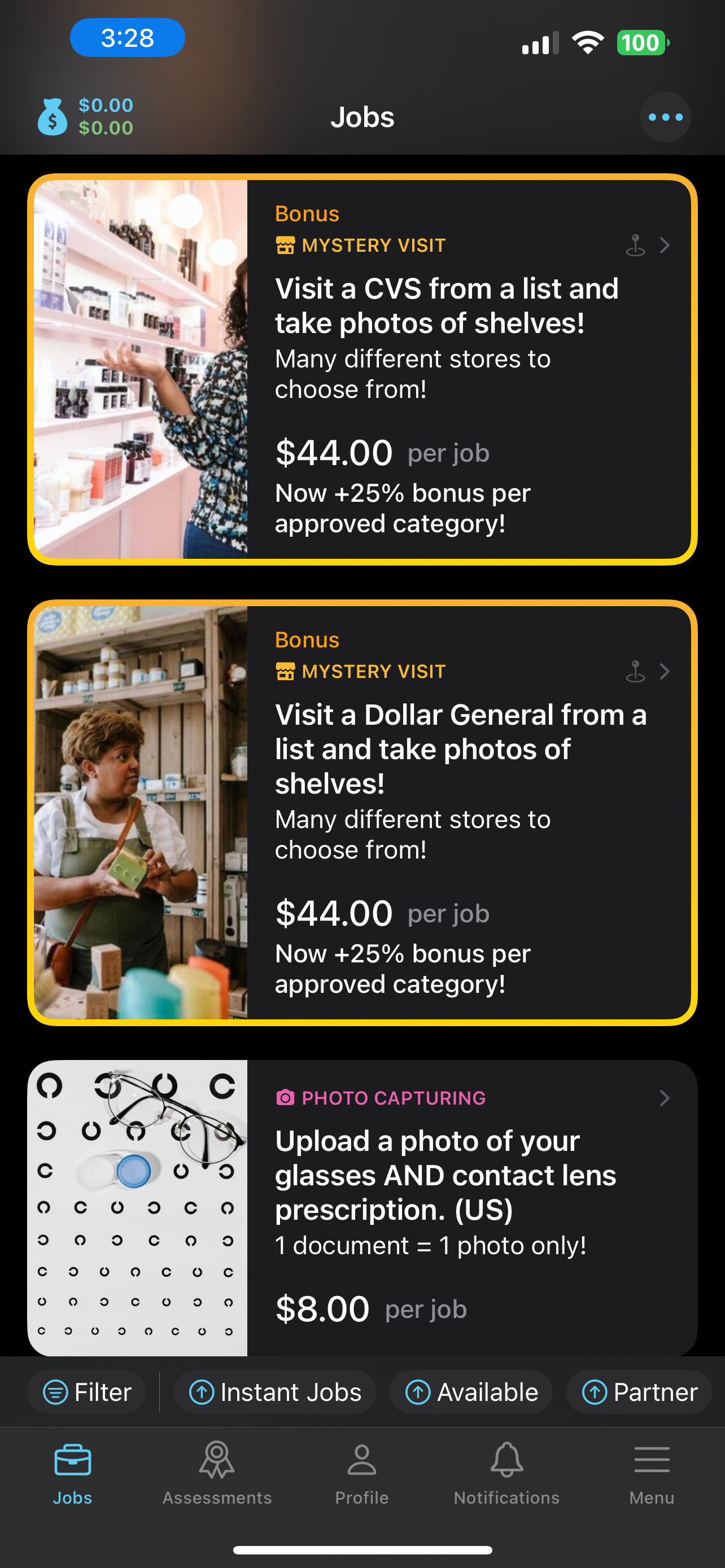Go to the Profile tab
The height and width of the screenshot is (1568, 725).
(361, 1472)
